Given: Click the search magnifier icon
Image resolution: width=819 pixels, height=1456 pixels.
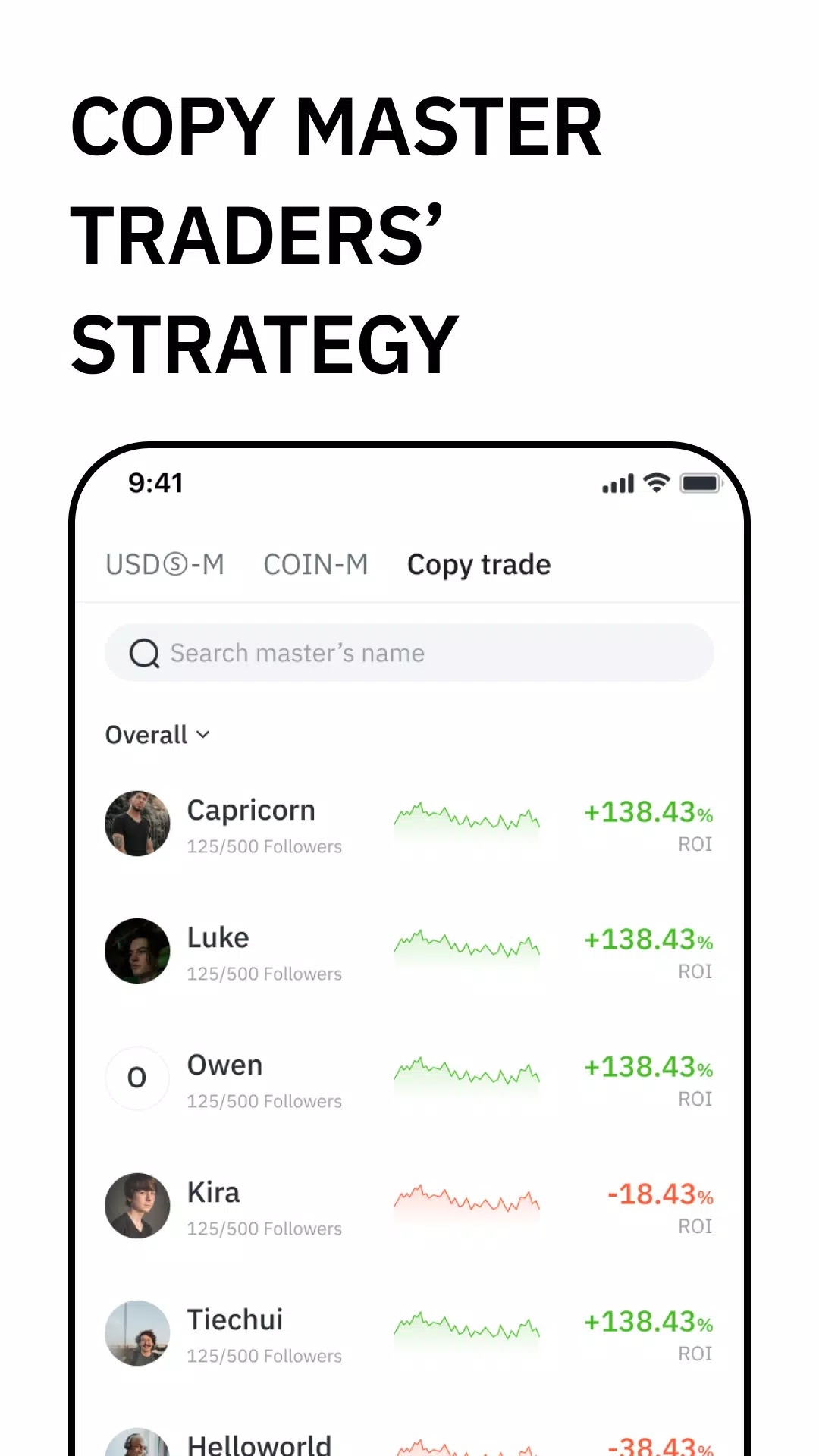Looking at the screenshot, I should (145, 653).
